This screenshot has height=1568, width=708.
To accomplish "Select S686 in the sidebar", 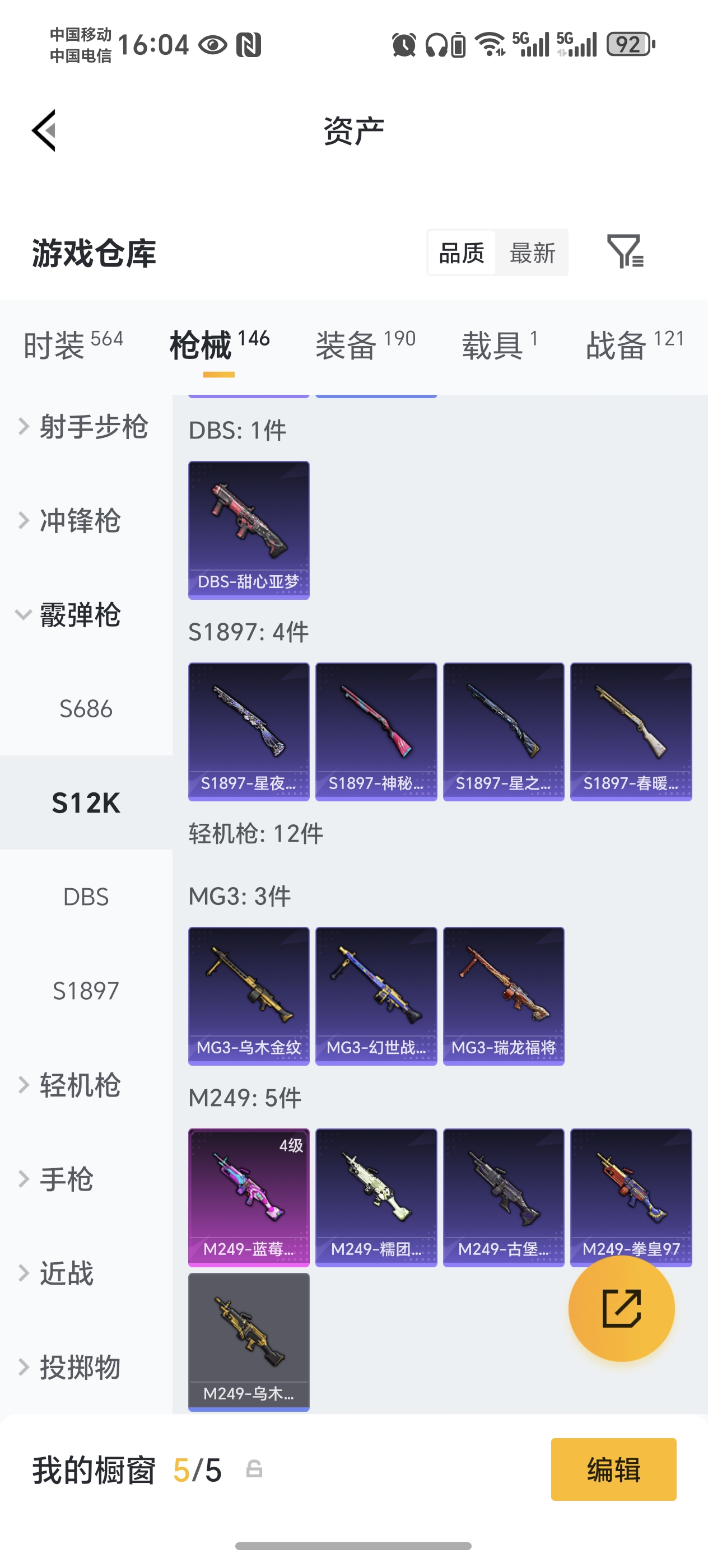I will 86,709.
